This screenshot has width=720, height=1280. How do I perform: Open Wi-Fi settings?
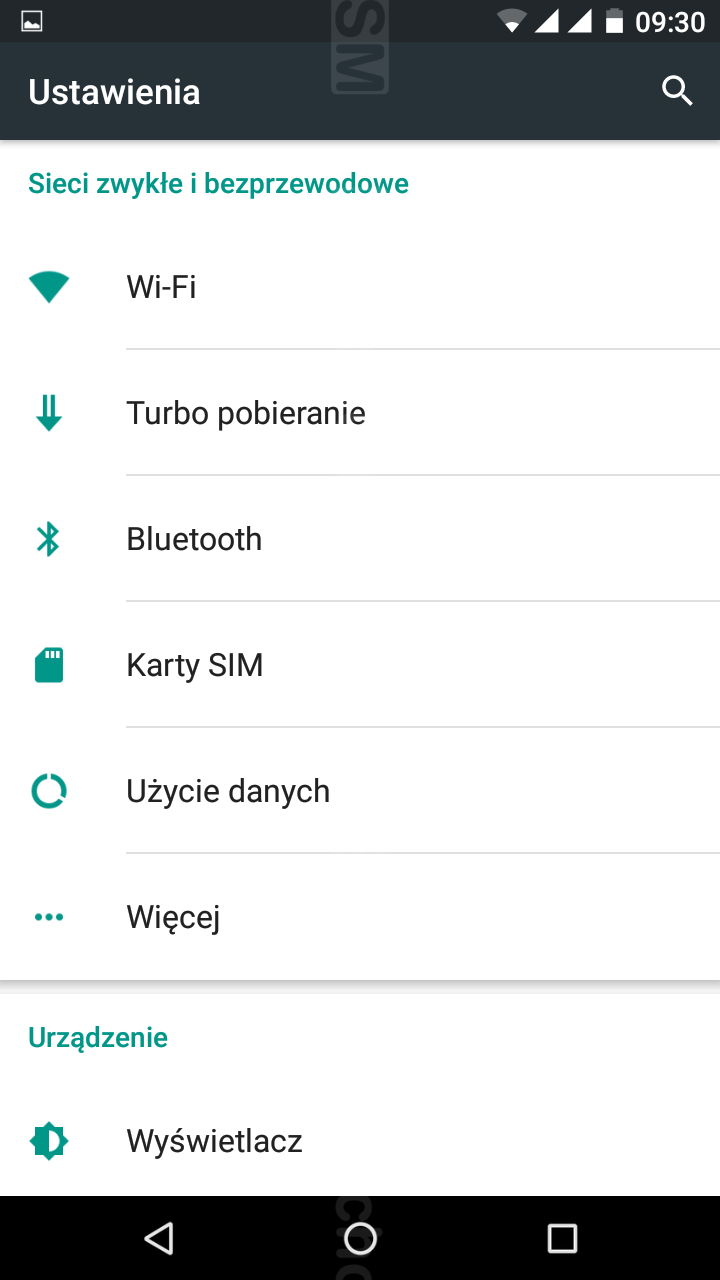[x=360, y=287]
